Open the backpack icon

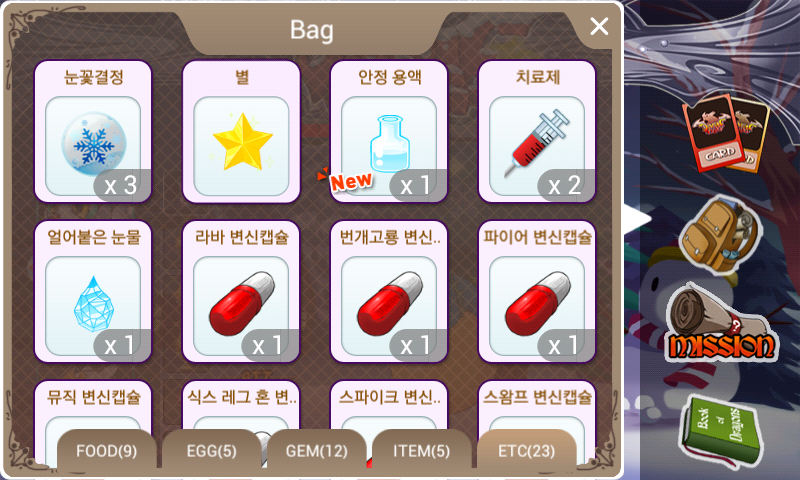click(x=719, y=234)
